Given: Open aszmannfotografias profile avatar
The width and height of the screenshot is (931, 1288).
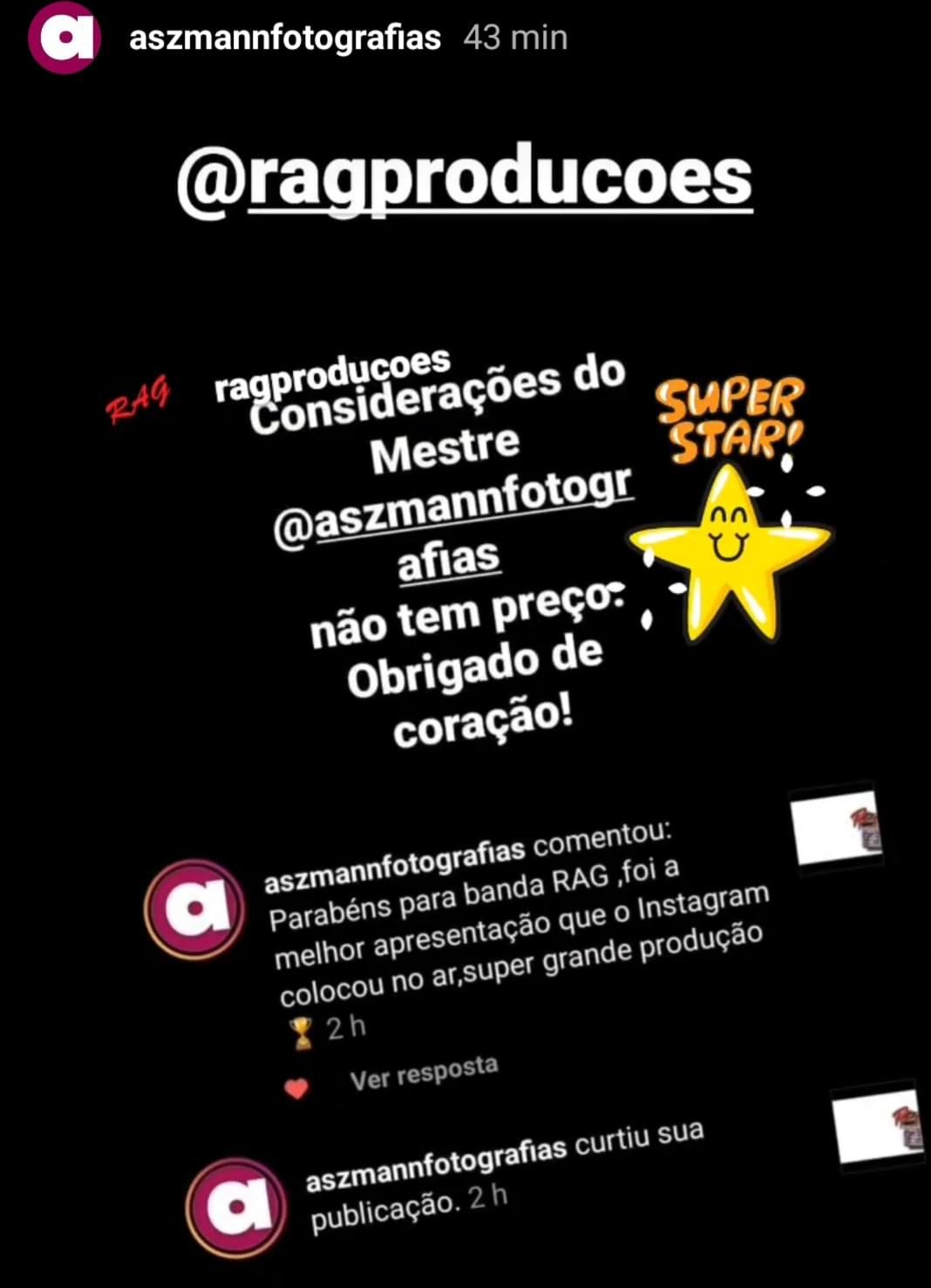Looking at the screenshot, I should click(x=64, y=37).
